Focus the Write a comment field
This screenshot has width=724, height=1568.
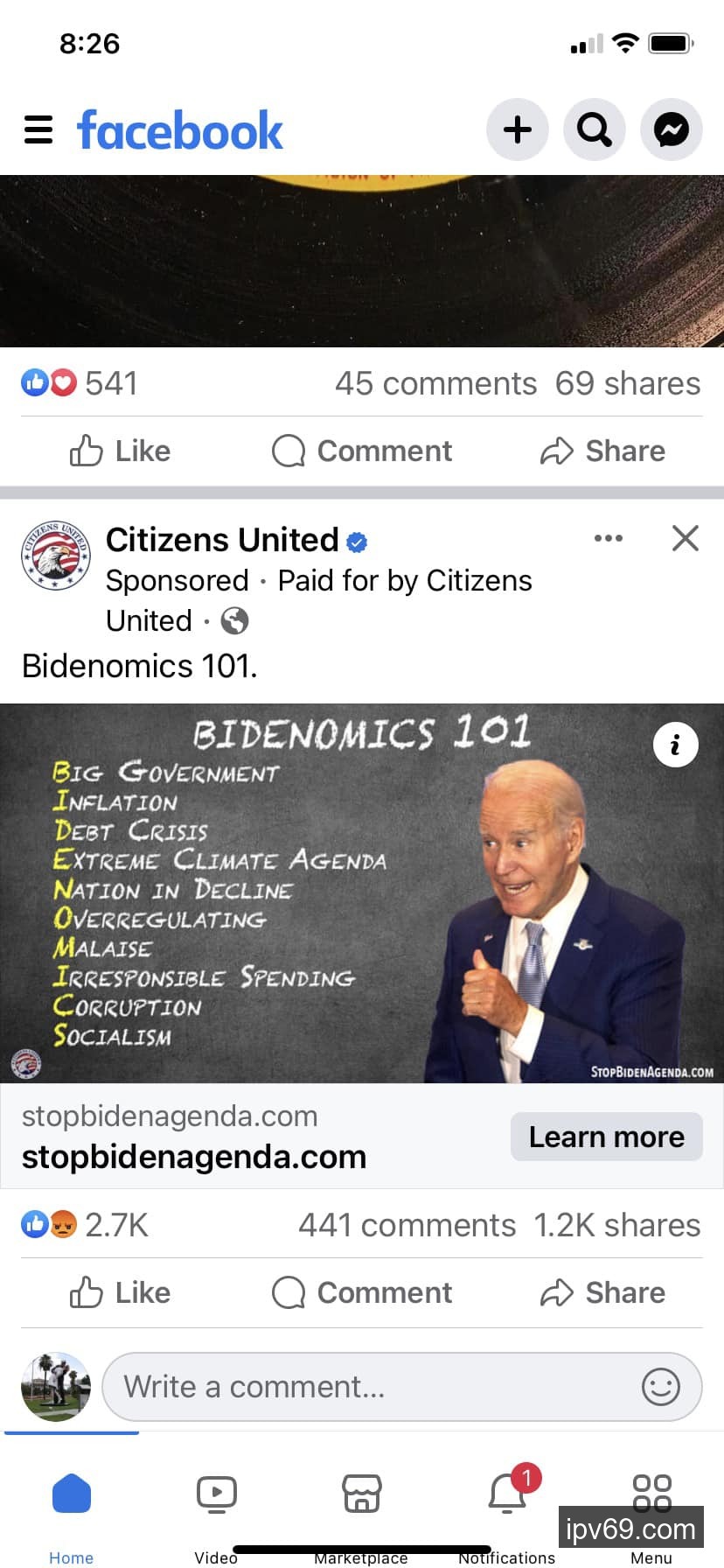click(x=367, y=1387)
